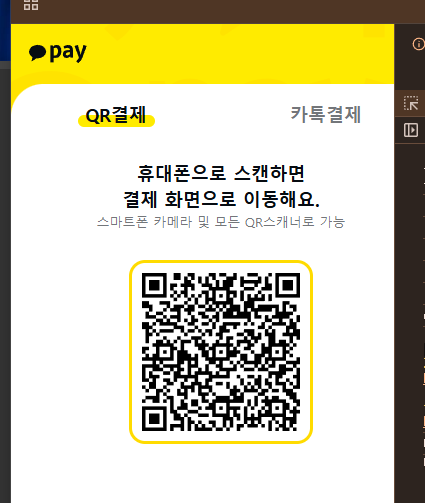The width and height of the screenshot is (425, 503).
Task: Open the side panel toggle icon
Action: [x=411, y=130]
